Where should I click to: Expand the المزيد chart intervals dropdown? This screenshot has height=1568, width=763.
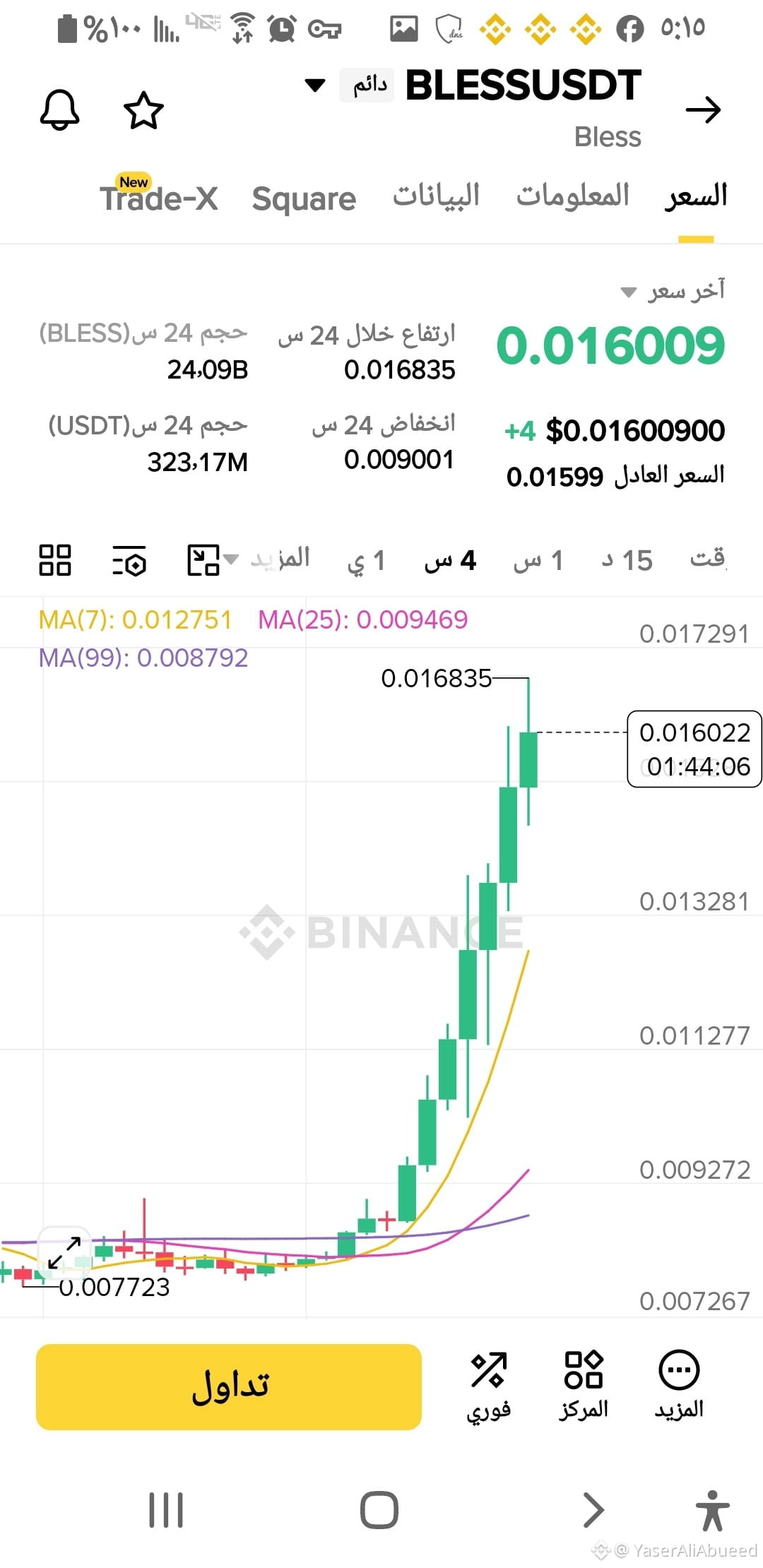(268, 559)
